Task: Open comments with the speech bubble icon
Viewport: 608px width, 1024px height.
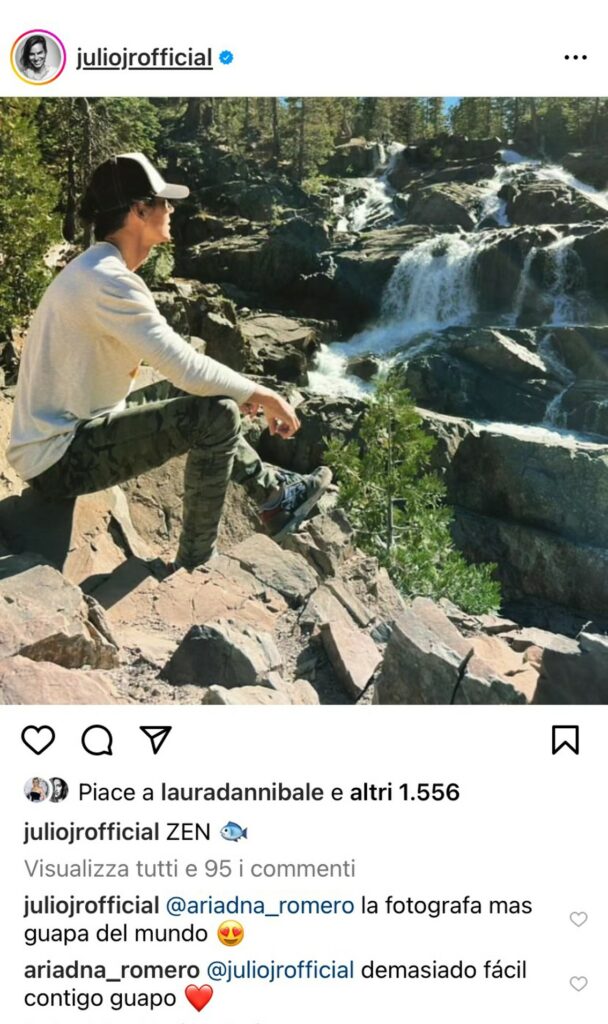Action: 97,740
